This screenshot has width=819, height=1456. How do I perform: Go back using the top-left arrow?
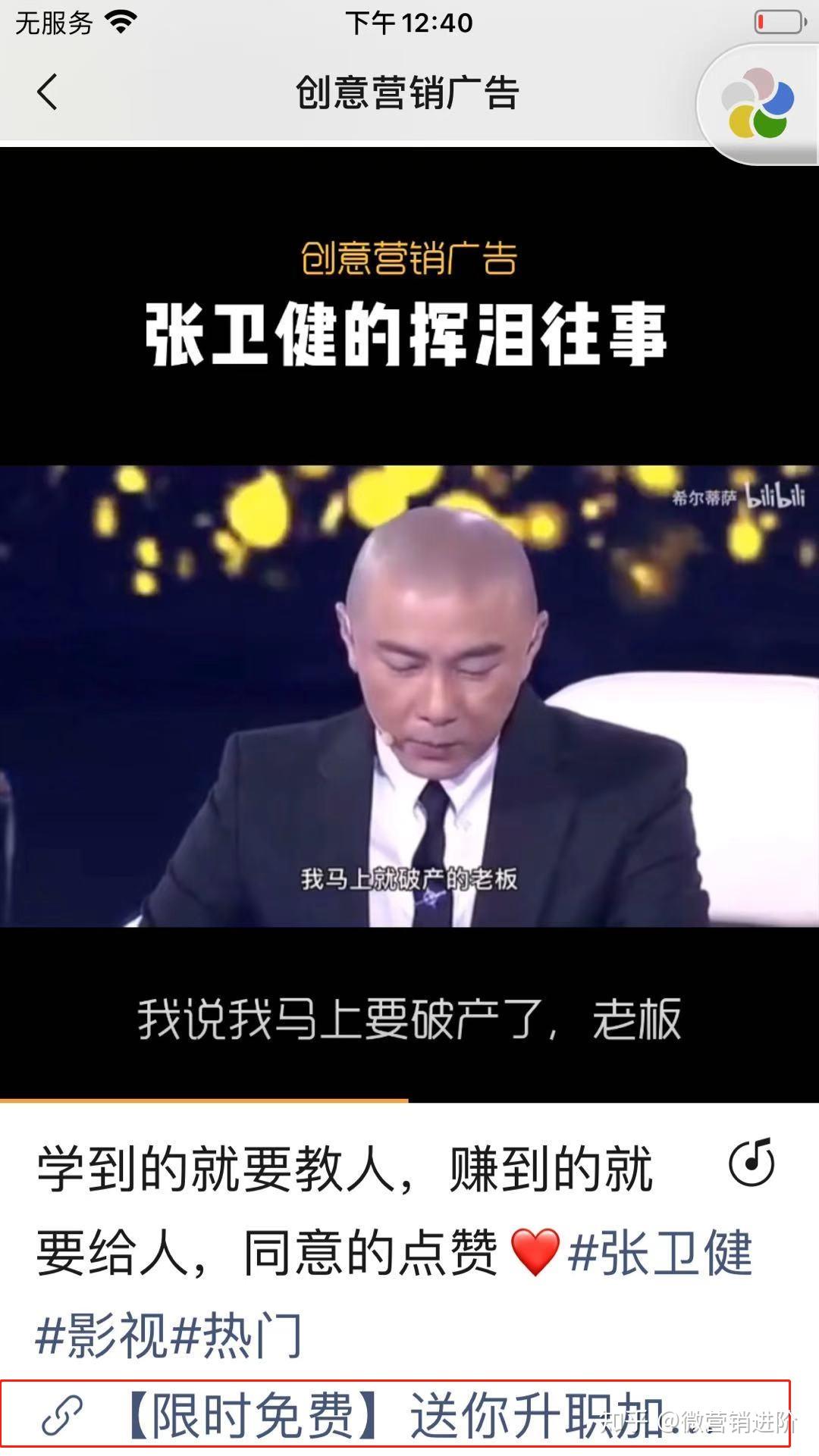(47, 92)
